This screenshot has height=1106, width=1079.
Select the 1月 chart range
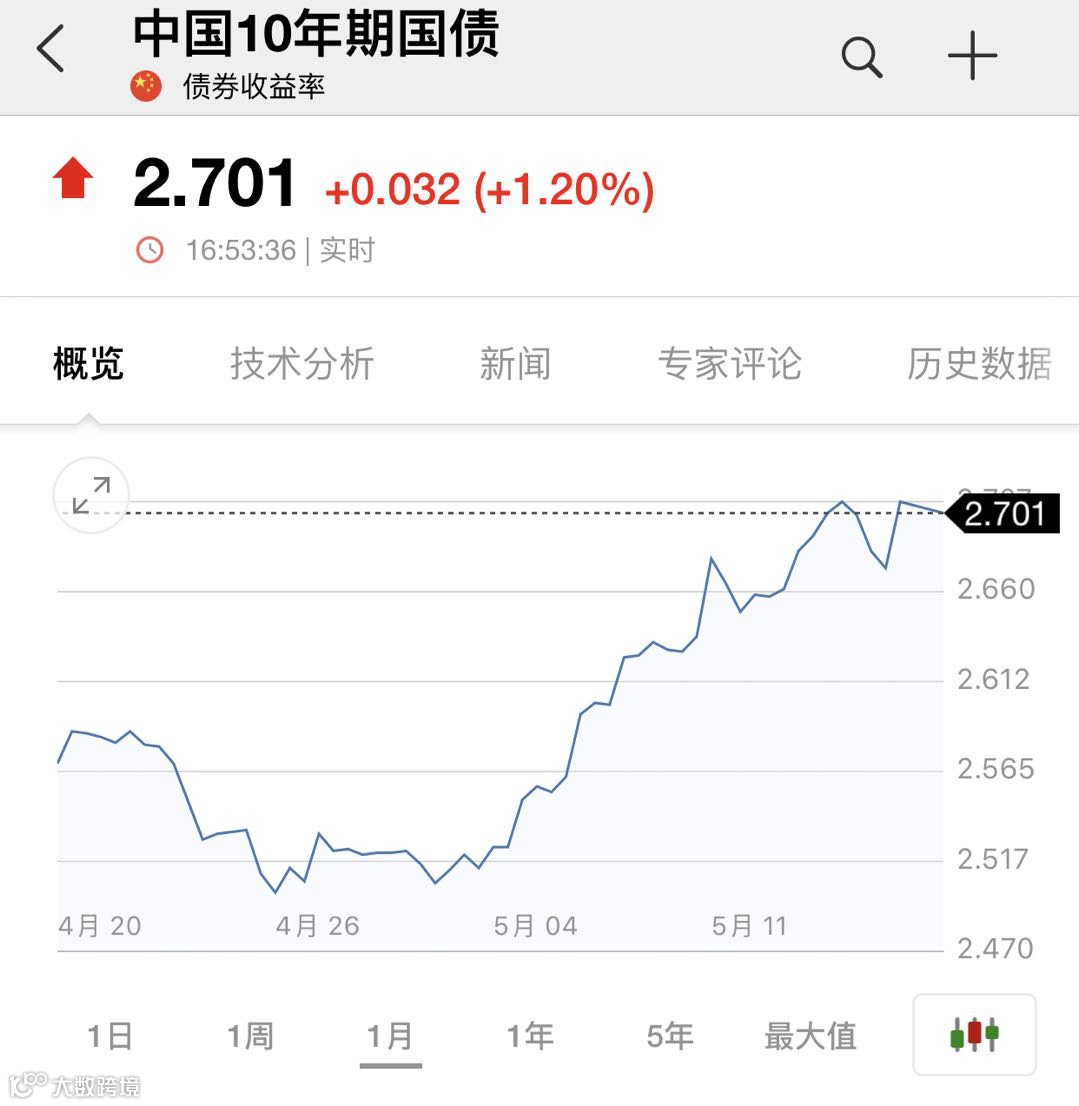[x=390, y=1036]
